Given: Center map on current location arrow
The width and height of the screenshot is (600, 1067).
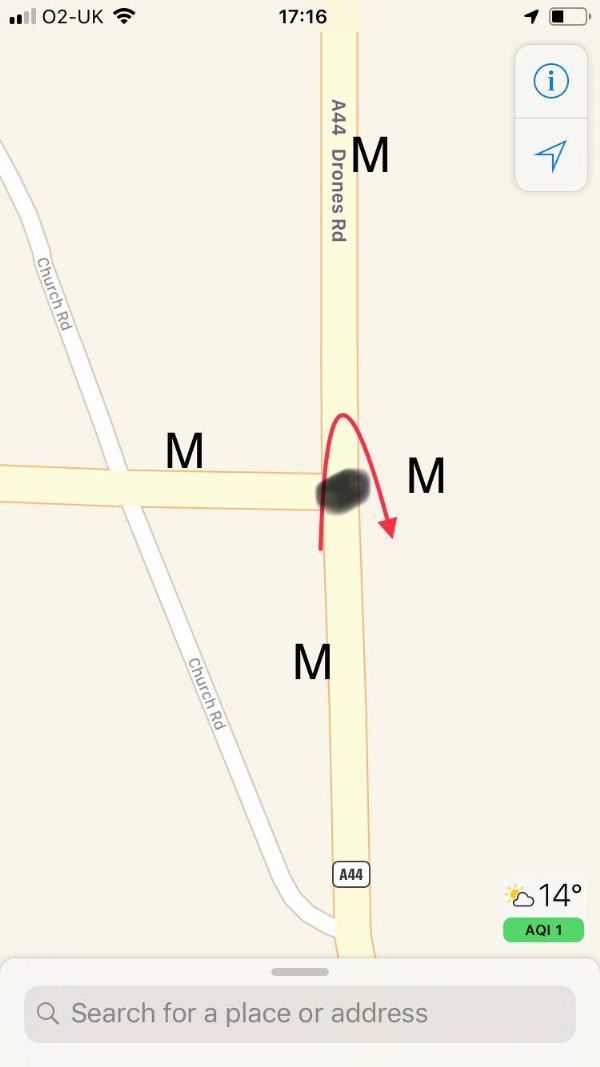Looking at the screenshot, I should point(551,155).
